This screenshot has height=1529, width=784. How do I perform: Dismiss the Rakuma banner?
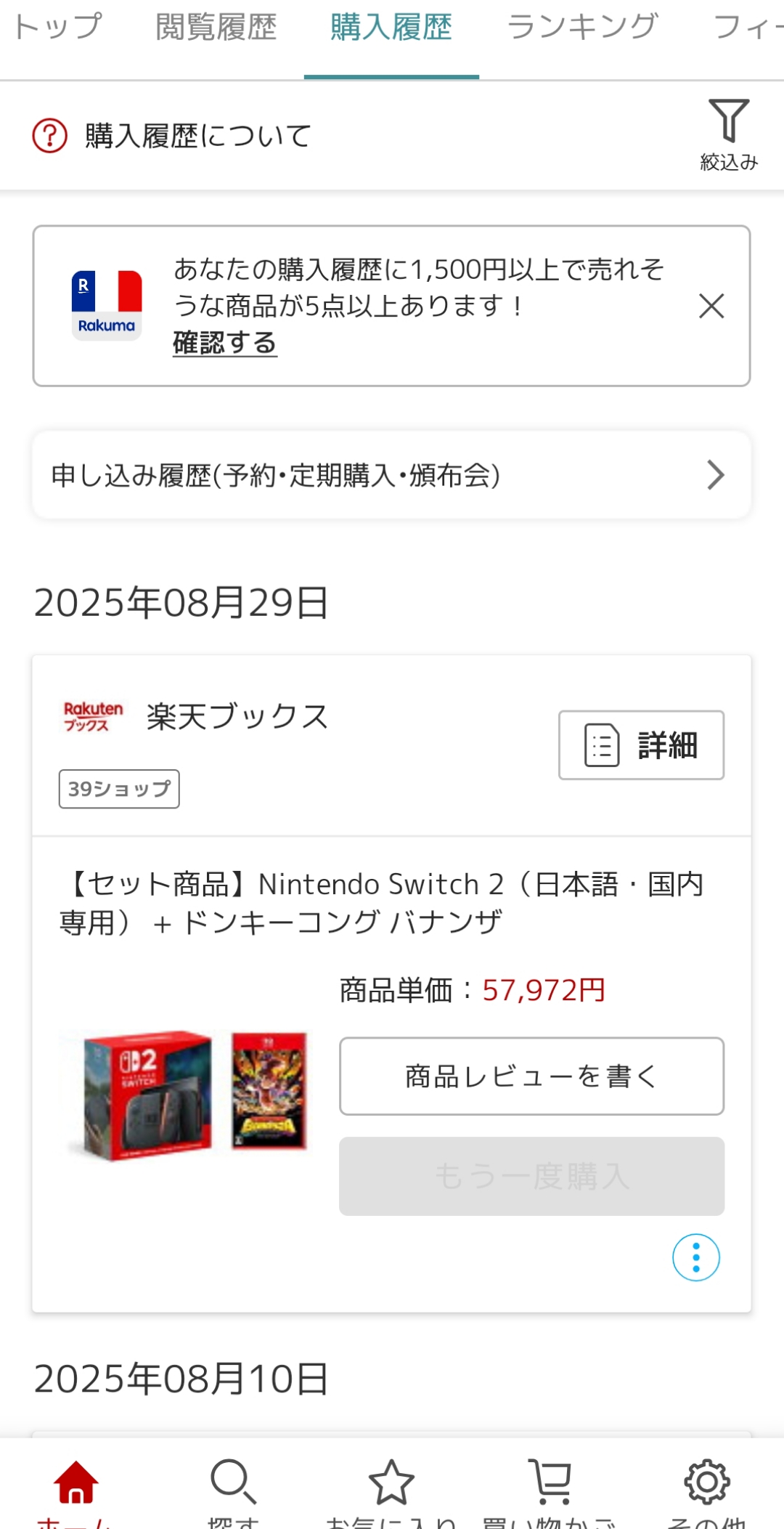click(x=711, y=306)
